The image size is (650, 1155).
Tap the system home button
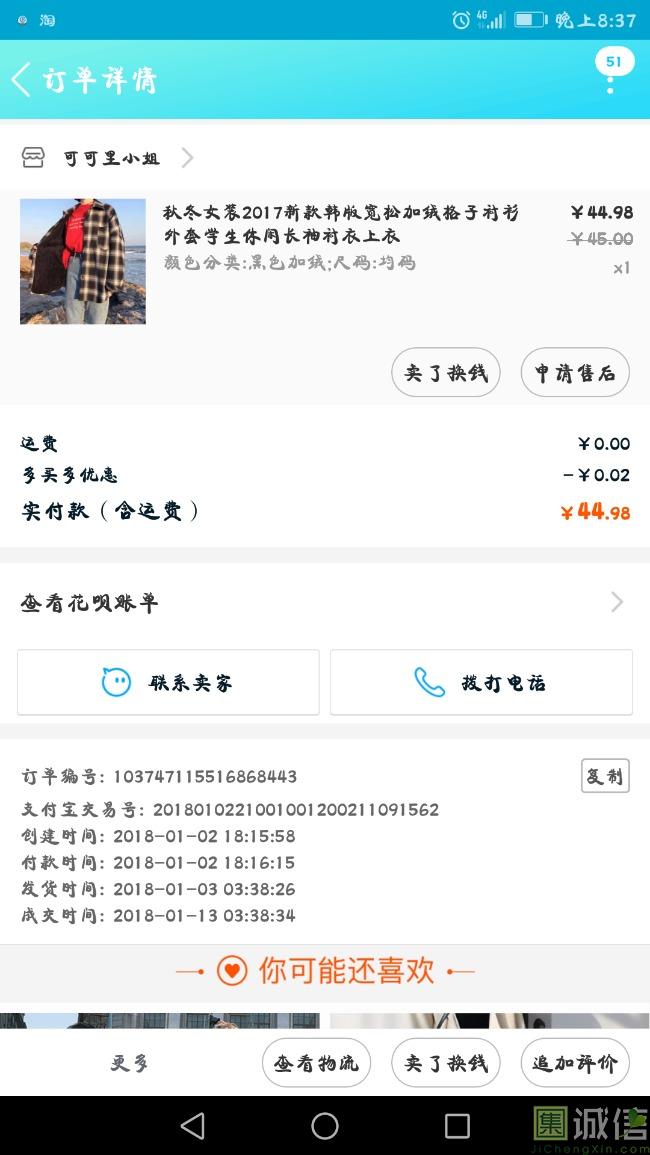pos(325,1126)
